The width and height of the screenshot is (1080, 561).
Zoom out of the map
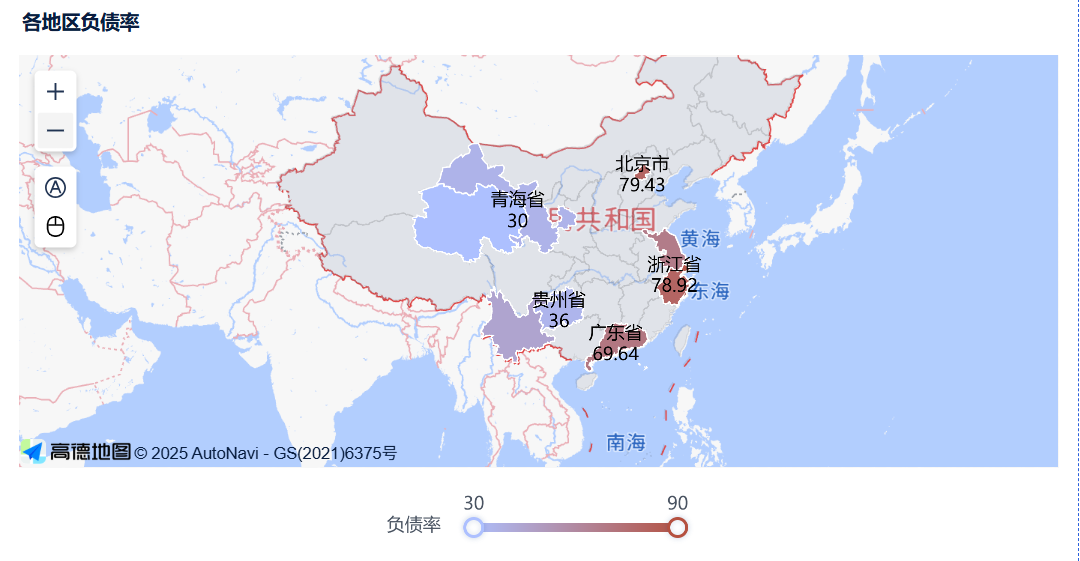pyautogui.click(x=56, y=131)
